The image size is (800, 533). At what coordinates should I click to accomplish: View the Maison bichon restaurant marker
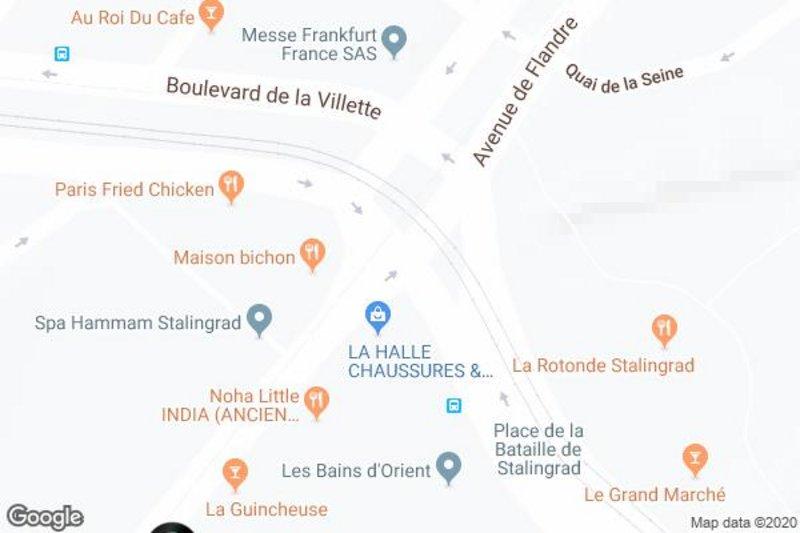pyautogui.click(x=313, y=254)
